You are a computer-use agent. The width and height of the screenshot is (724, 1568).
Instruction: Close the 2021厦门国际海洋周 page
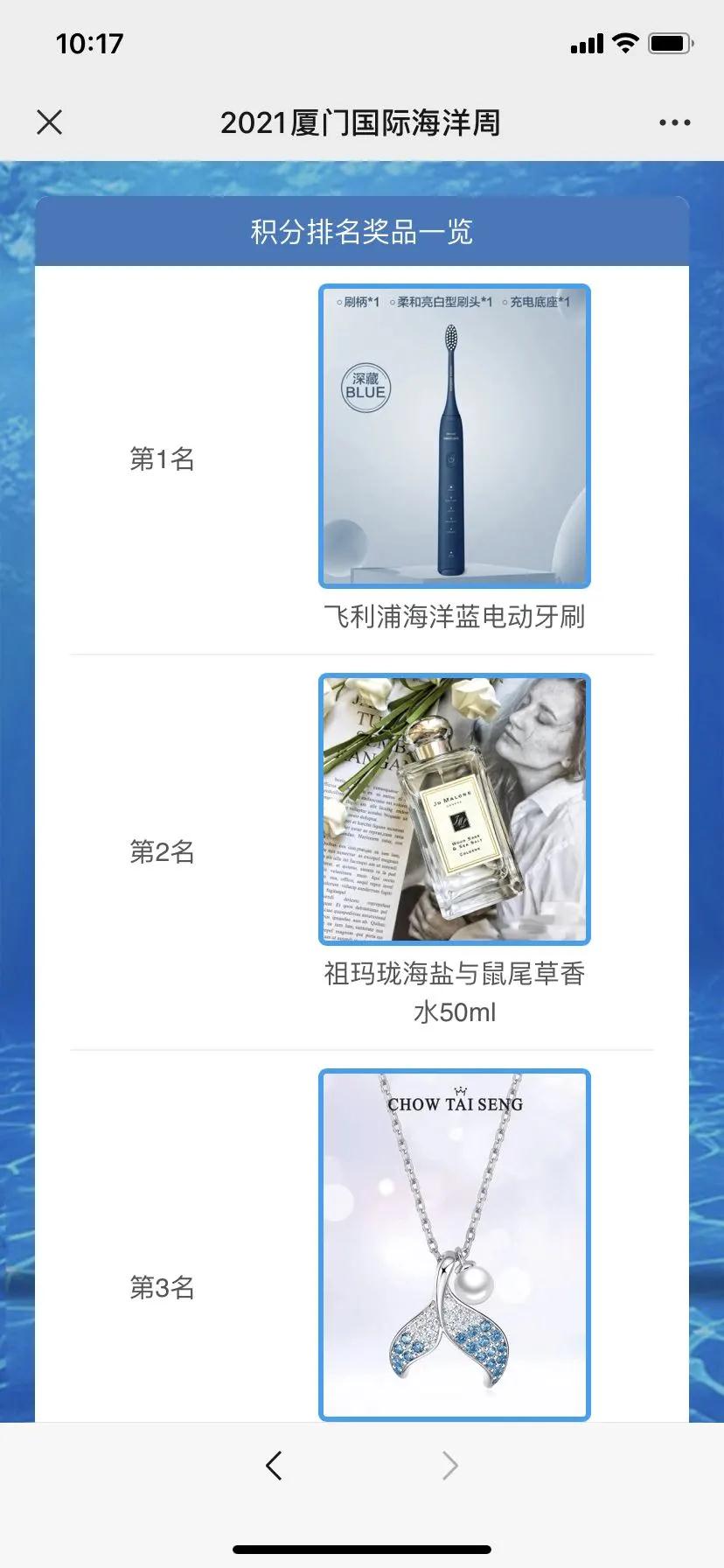tap(50, 122)
